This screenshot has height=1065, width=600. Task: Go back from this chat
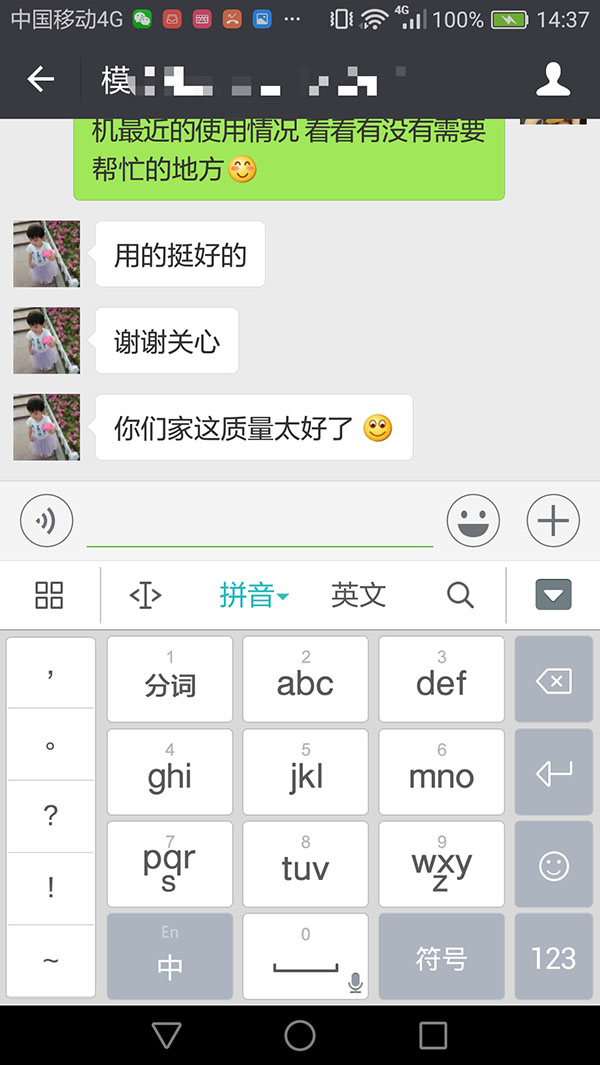coord(40,79)
